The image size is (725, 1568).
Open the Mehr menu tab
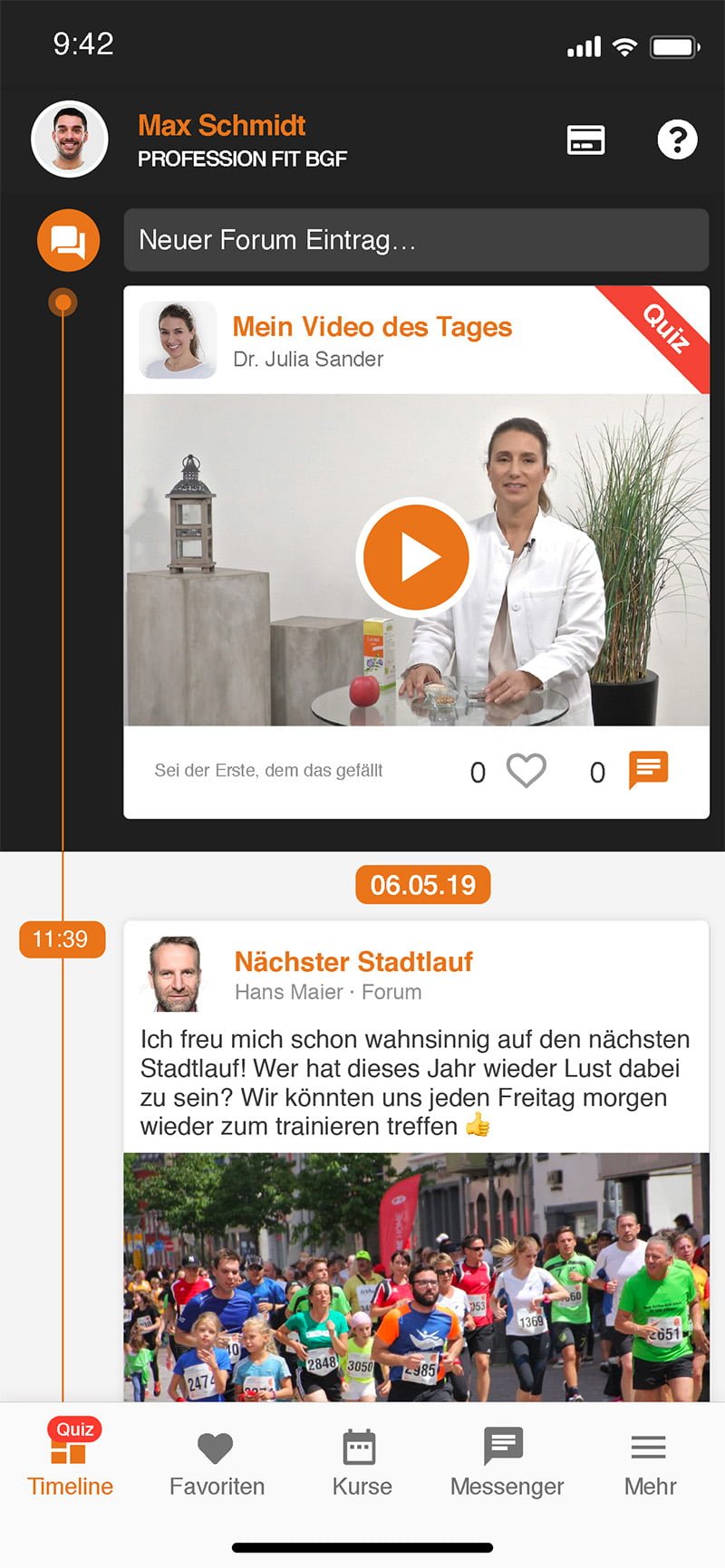tap(650, 1465)
